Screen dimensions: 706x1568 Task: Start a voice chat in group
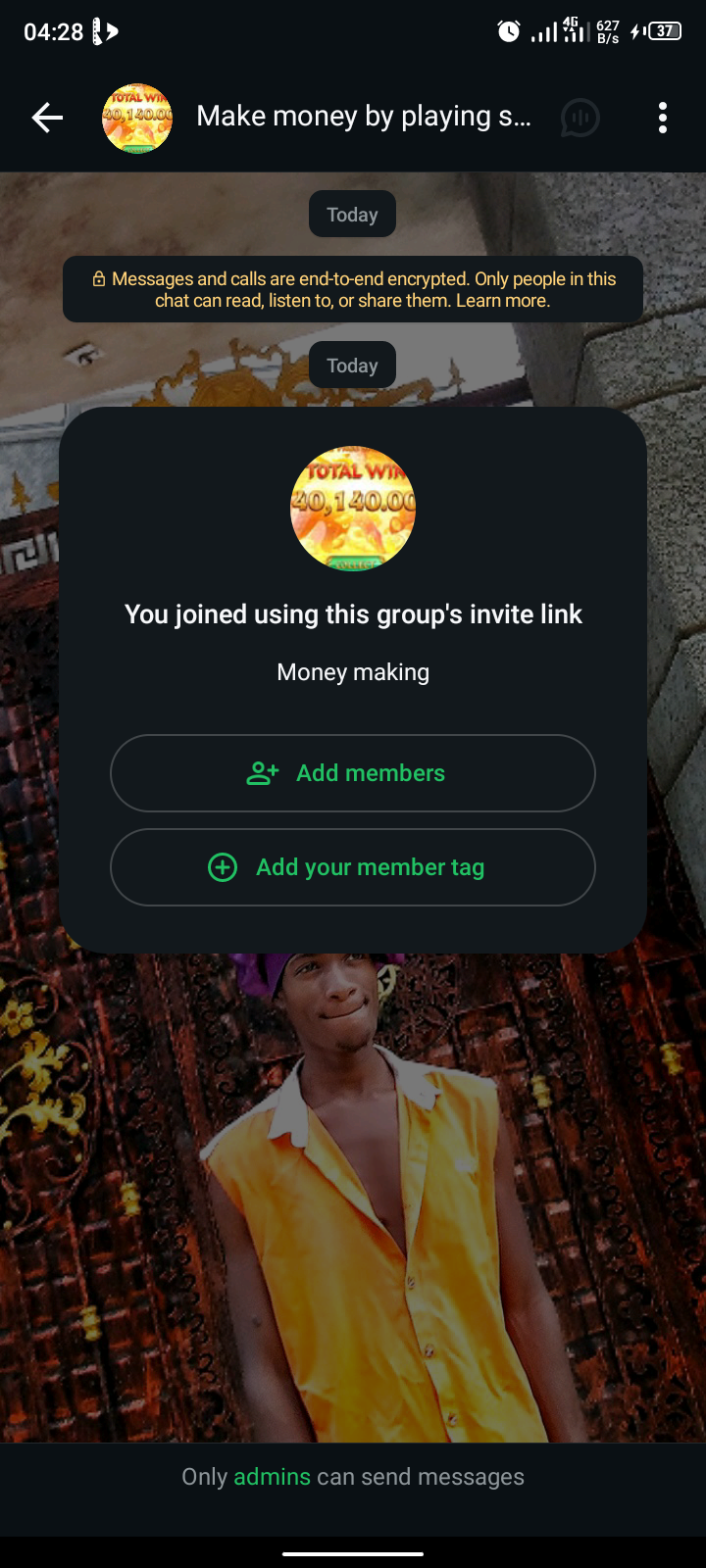[x=580, y=119]
